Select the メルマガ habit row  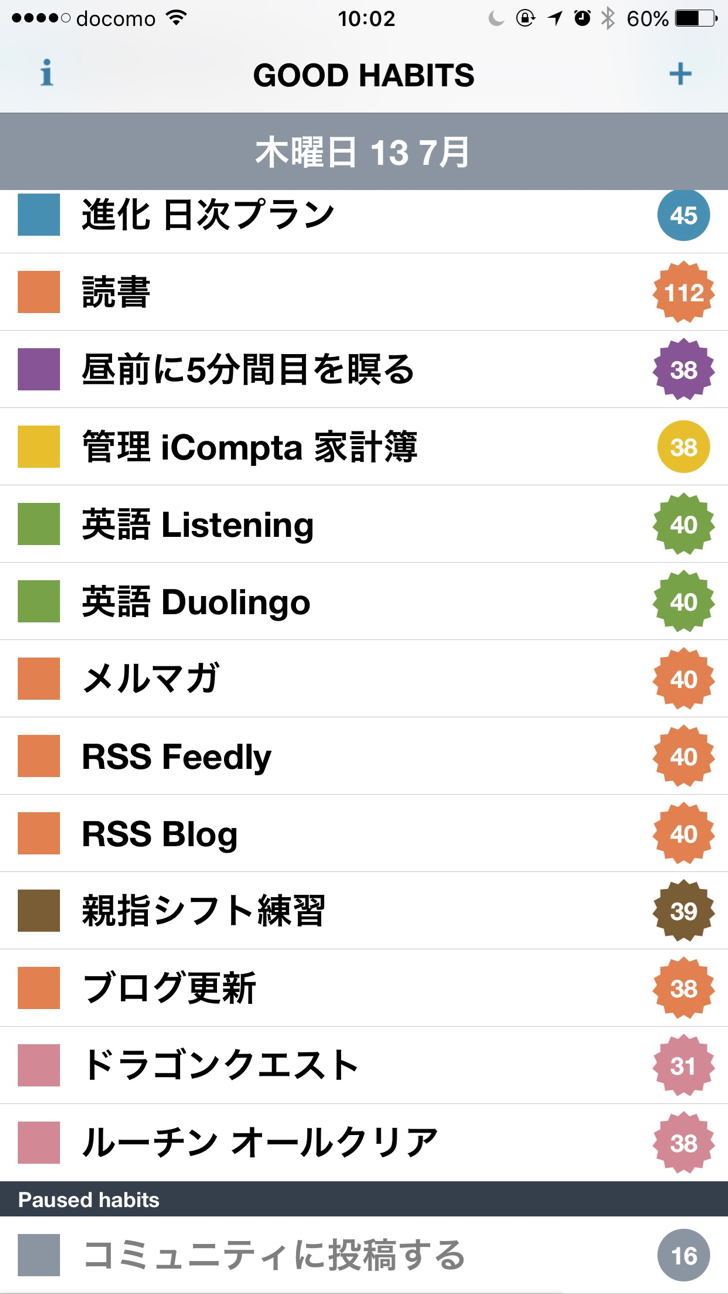pyautogui.click(x=364, y=679)
